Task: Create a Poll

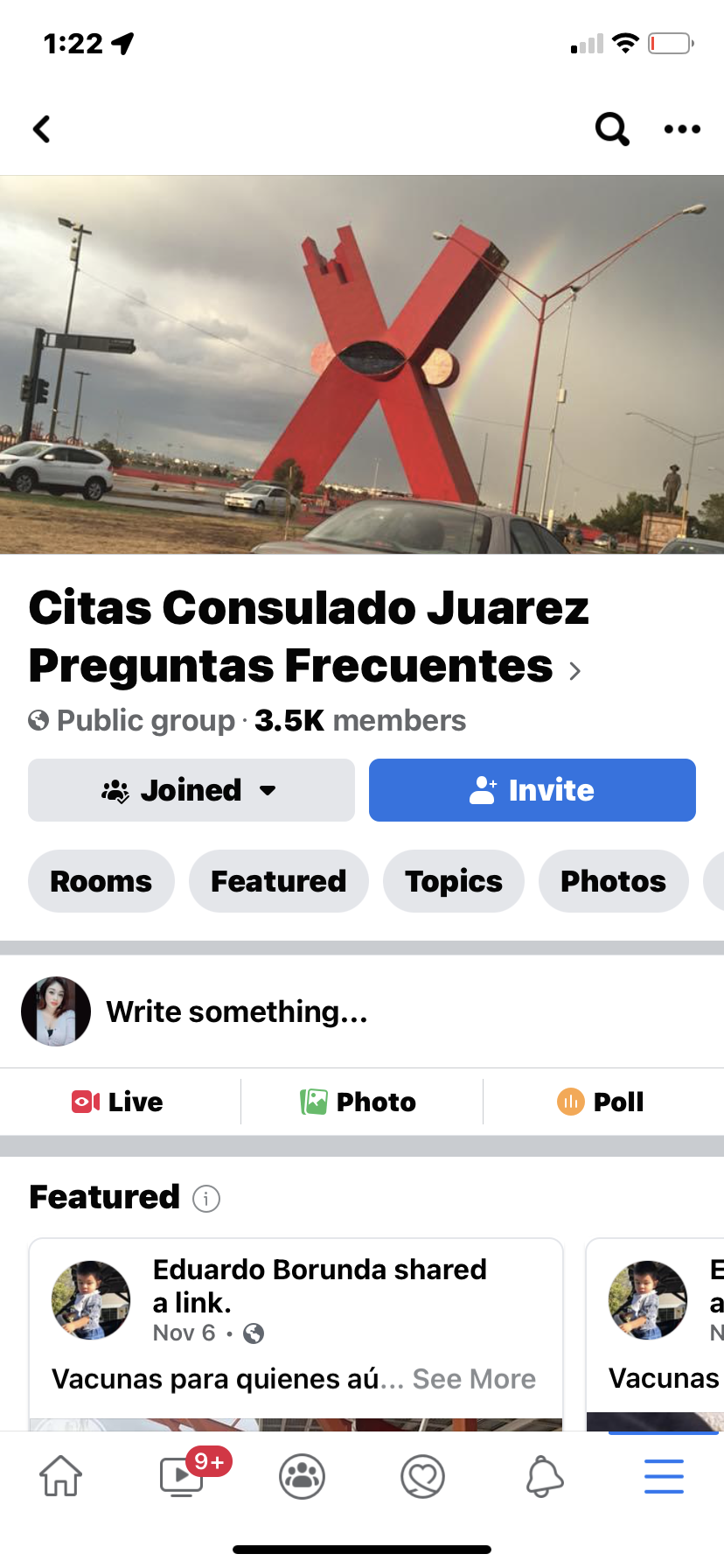Action: [x=601, y=1102]
